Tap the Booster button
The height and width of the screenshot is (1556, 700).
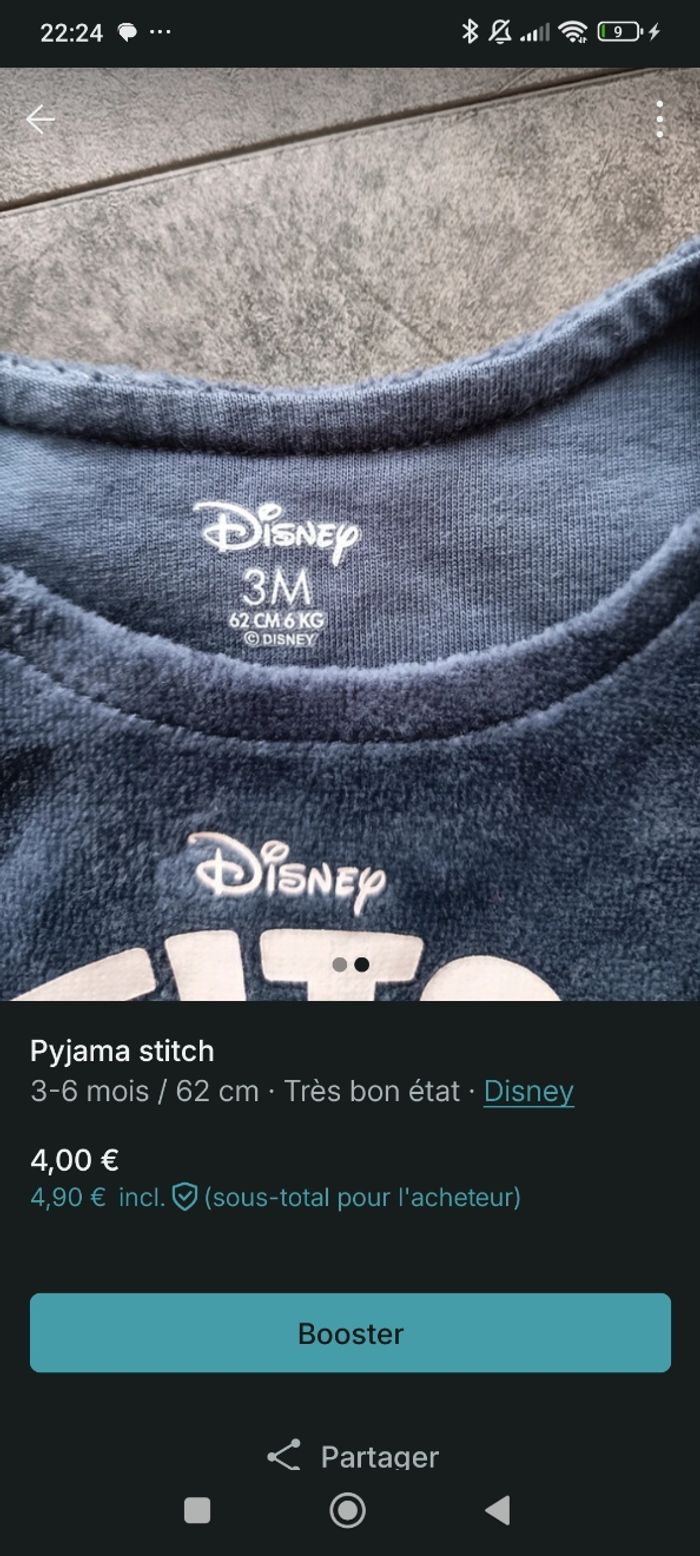[350, 1333]
